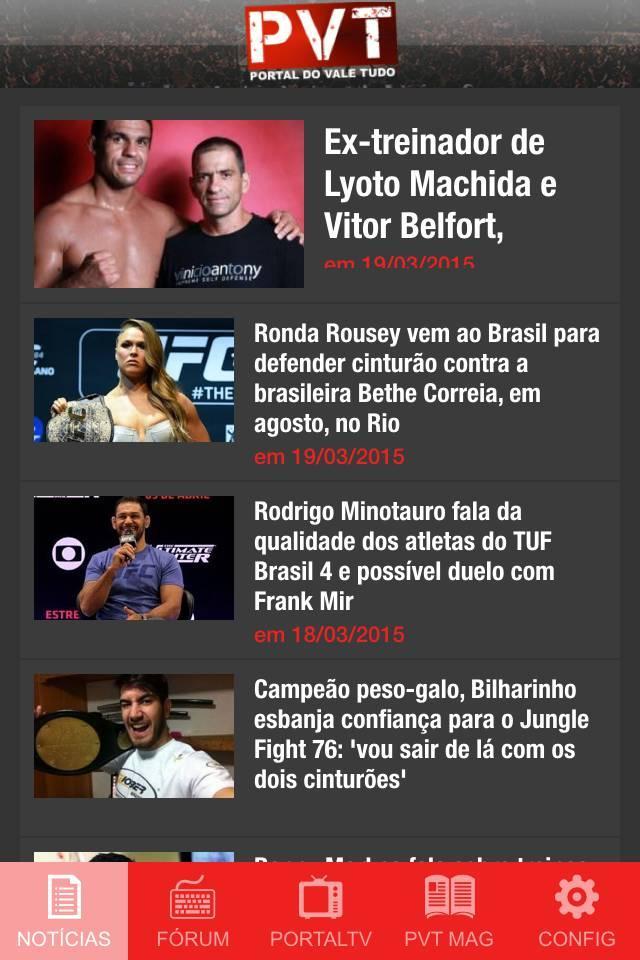Switch to the Fórum tab
This screenshot has height=960, width=640.
click(x=192, y=911)
